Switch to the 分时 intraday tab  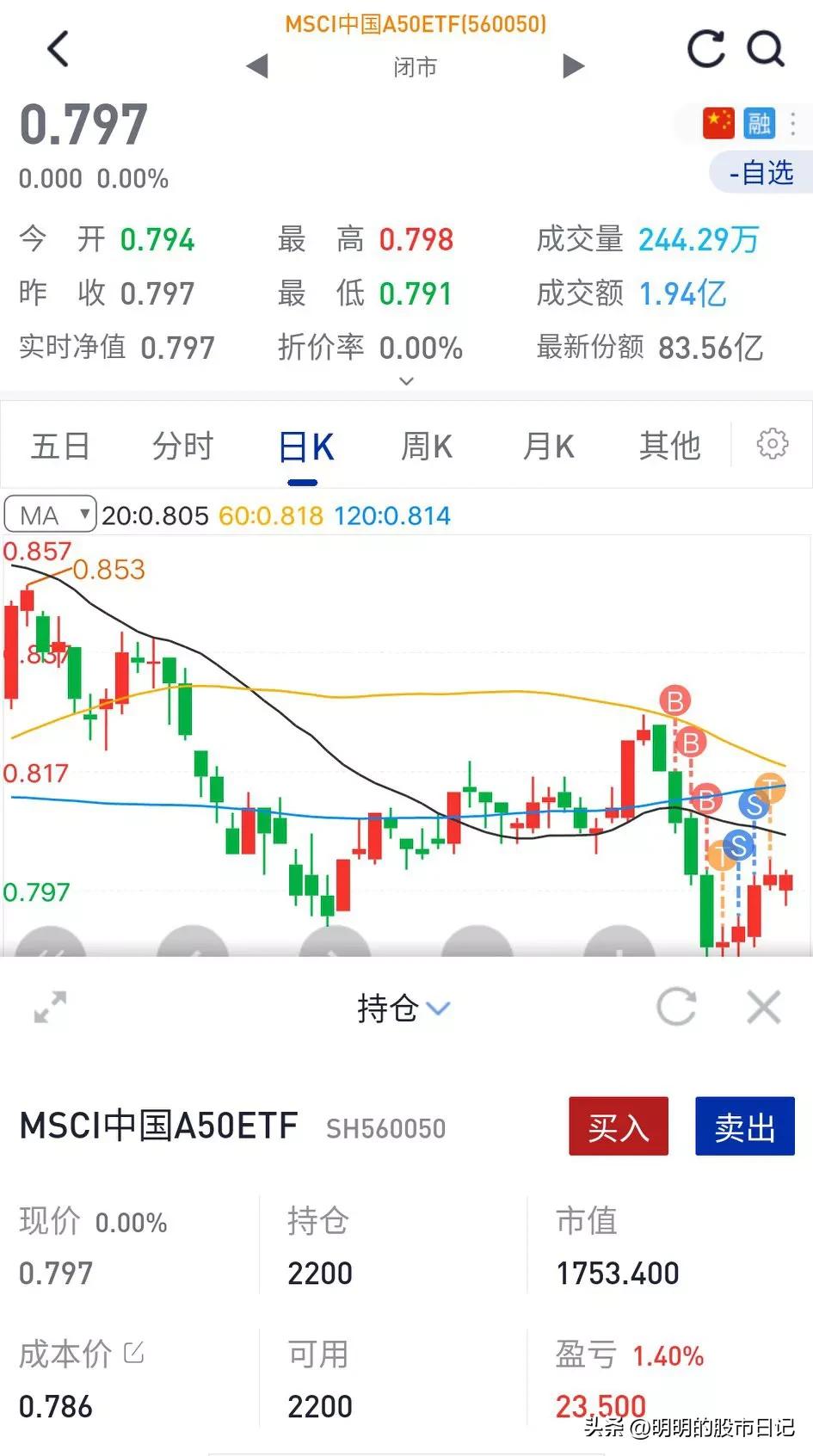182,446
